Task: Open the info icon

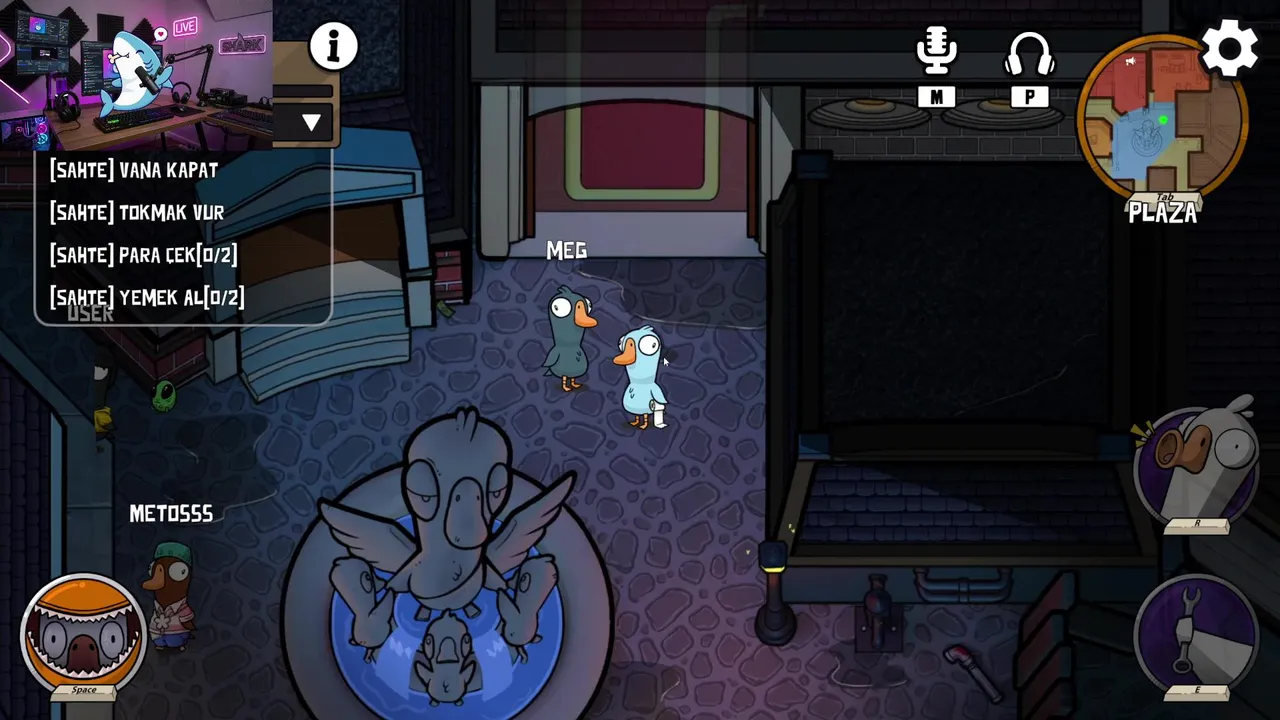Action: (333, 46)
